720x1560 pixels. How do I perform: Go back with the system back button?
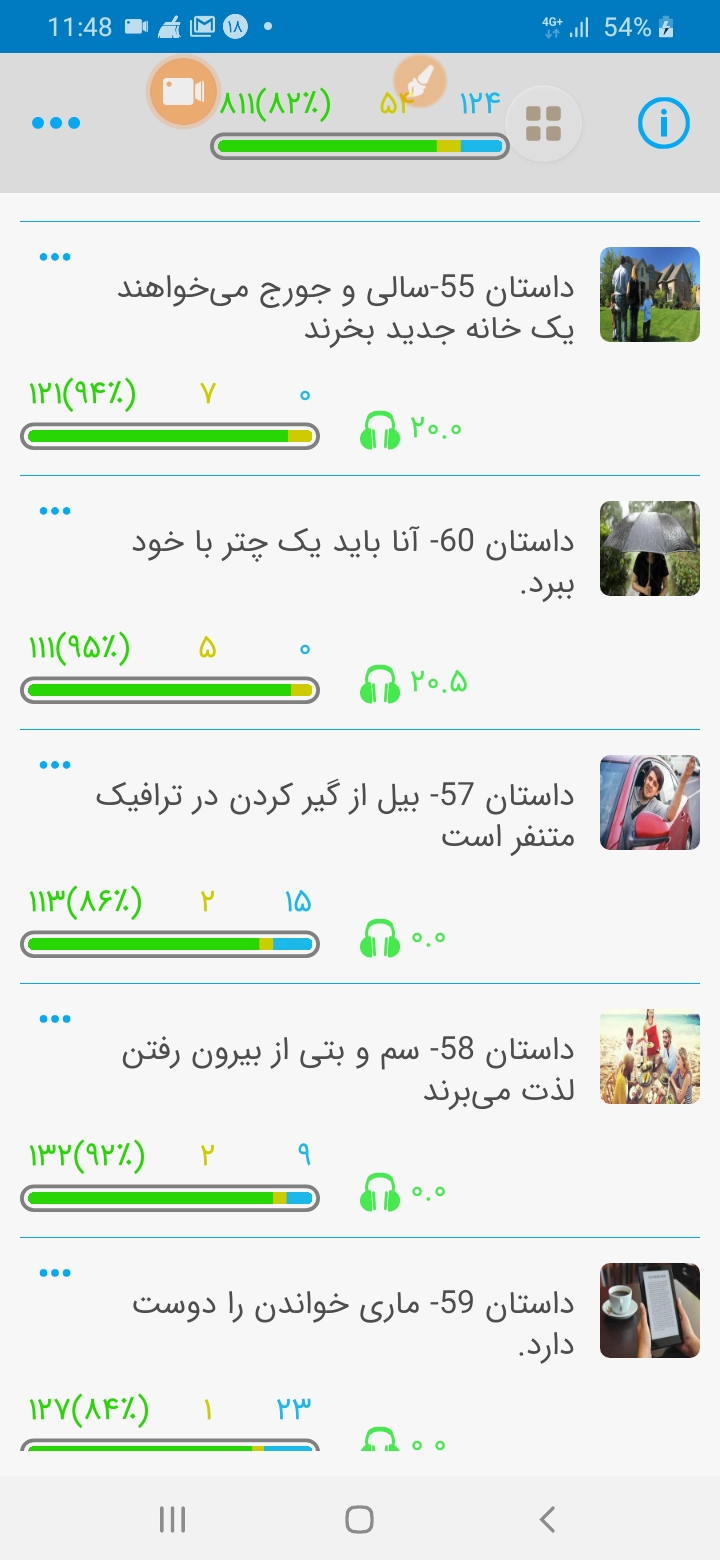547,1519
